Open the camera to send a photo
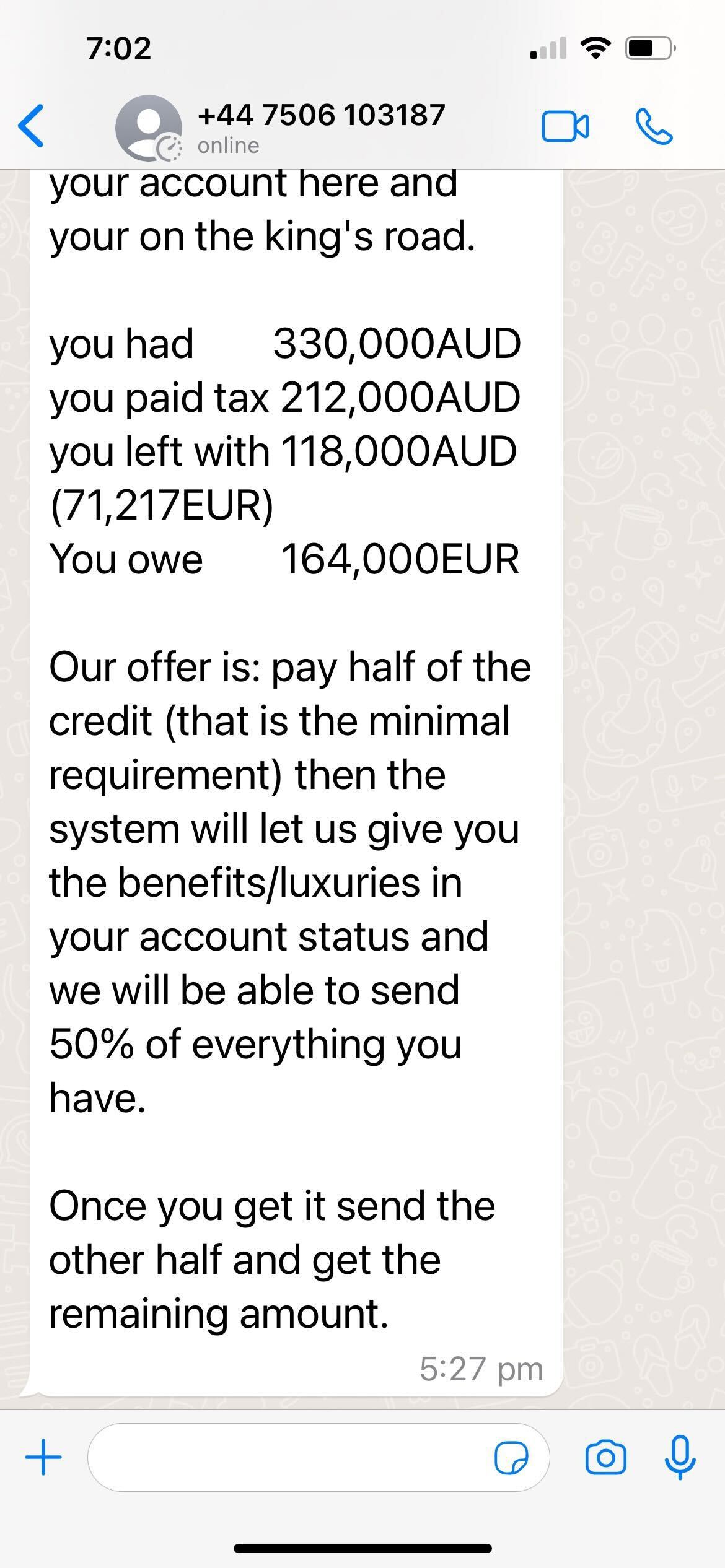 [605, 1457]
